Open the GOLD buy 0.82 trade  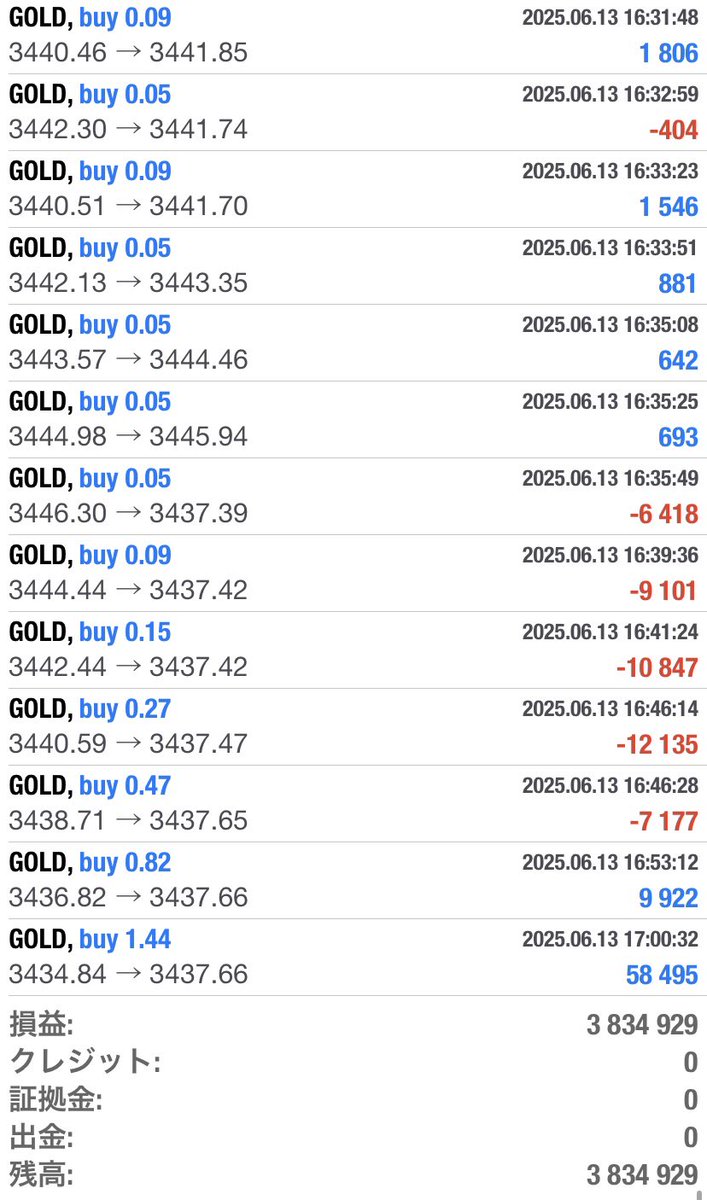point(353,882)
